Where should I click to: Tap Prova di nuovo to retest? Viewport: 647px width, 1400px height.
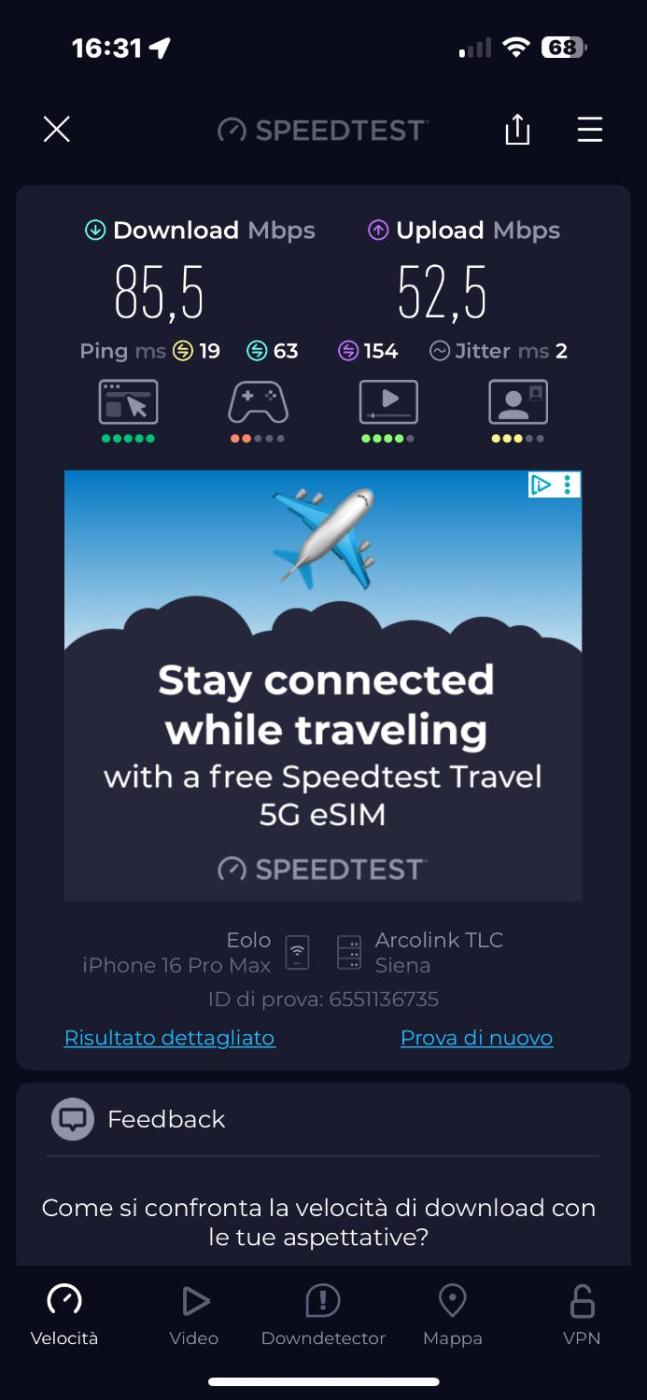point(476,1038)
